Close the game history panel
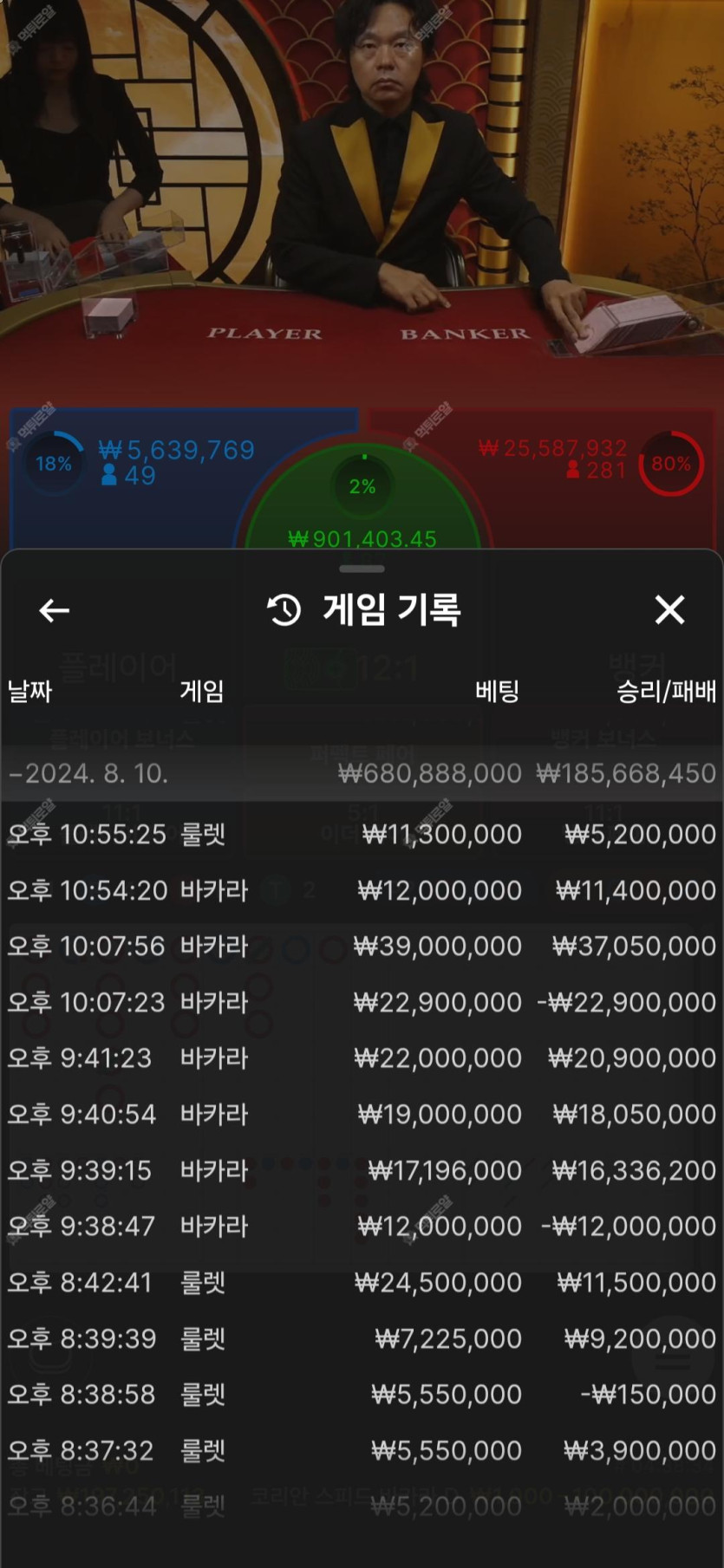Image resolution: width=724 pixels, height=1568 pixels. coord(669,610)
